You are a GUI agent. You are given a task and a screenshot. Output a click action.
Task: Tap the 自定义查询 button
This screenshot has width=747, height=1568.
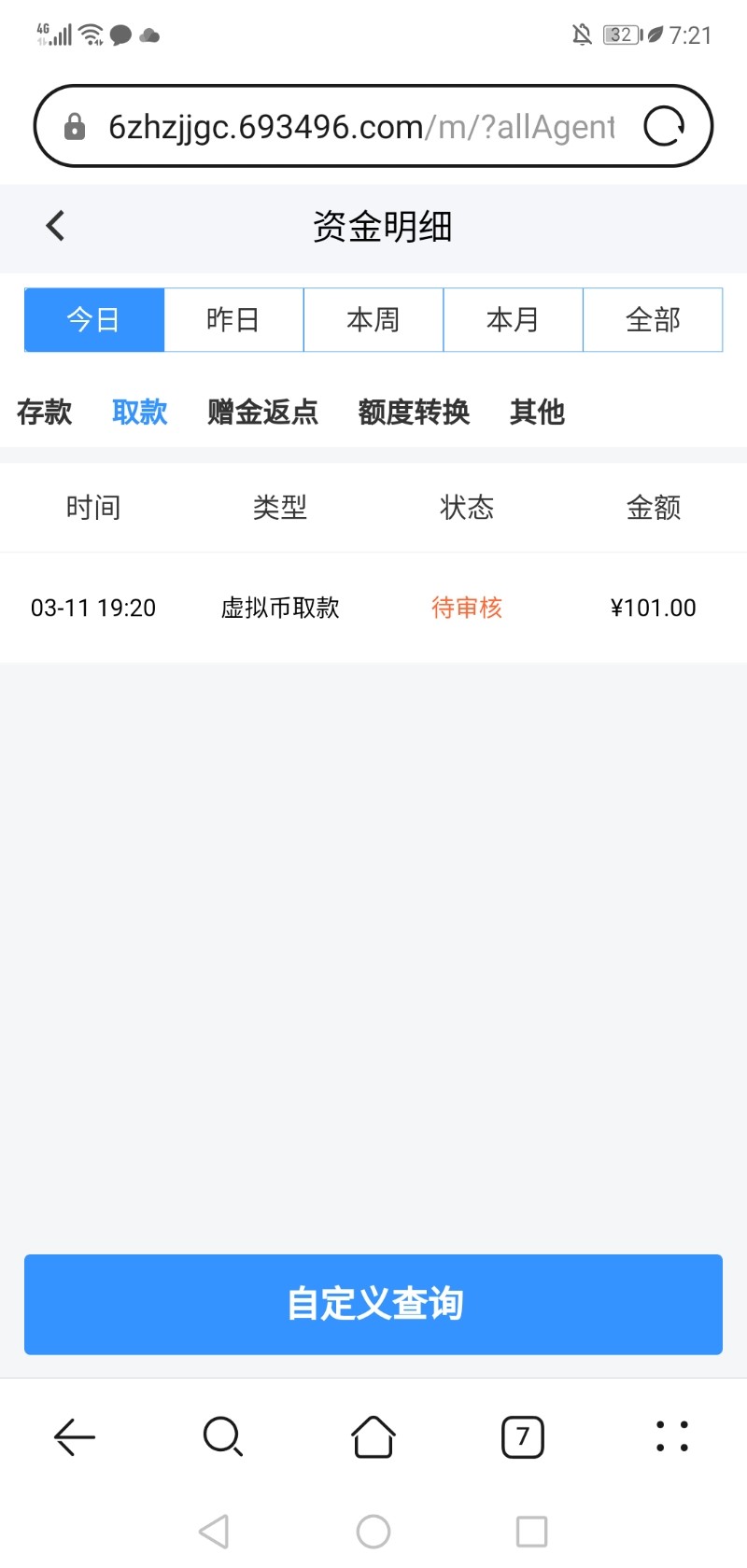[x=373, y=1304]
